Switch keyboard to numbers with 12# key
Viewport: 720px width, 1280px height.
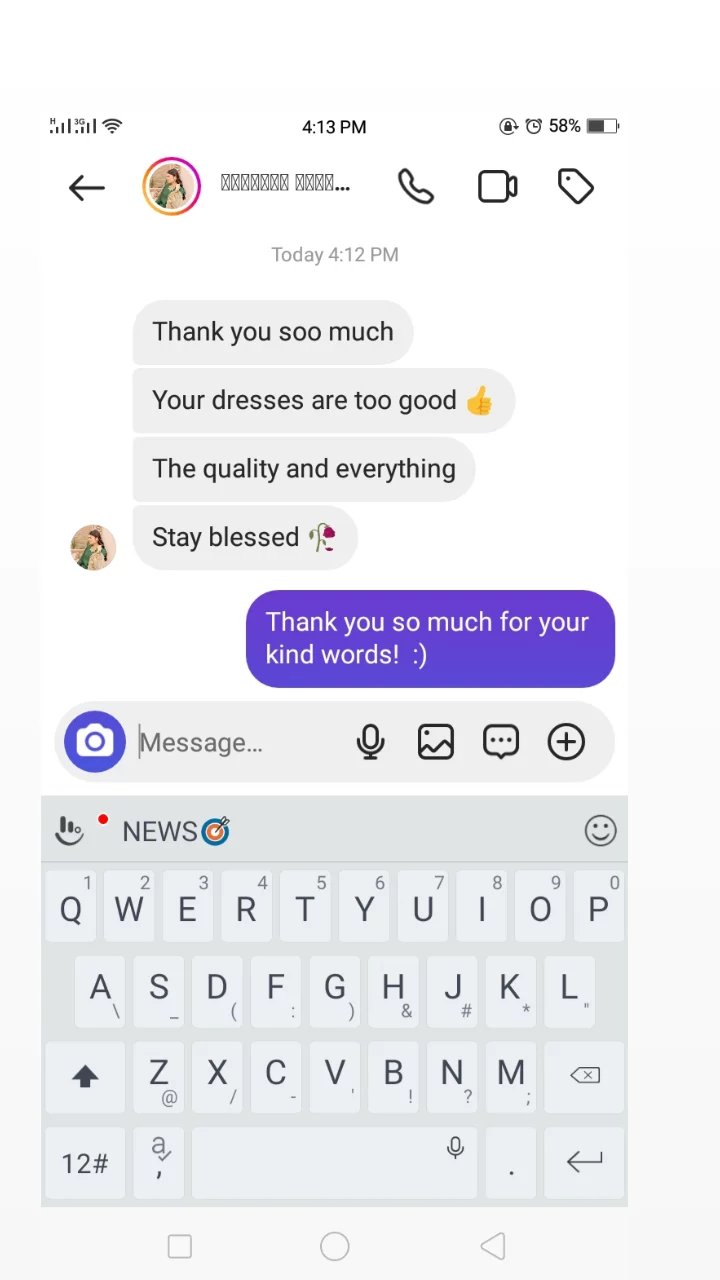[85, 1163]
